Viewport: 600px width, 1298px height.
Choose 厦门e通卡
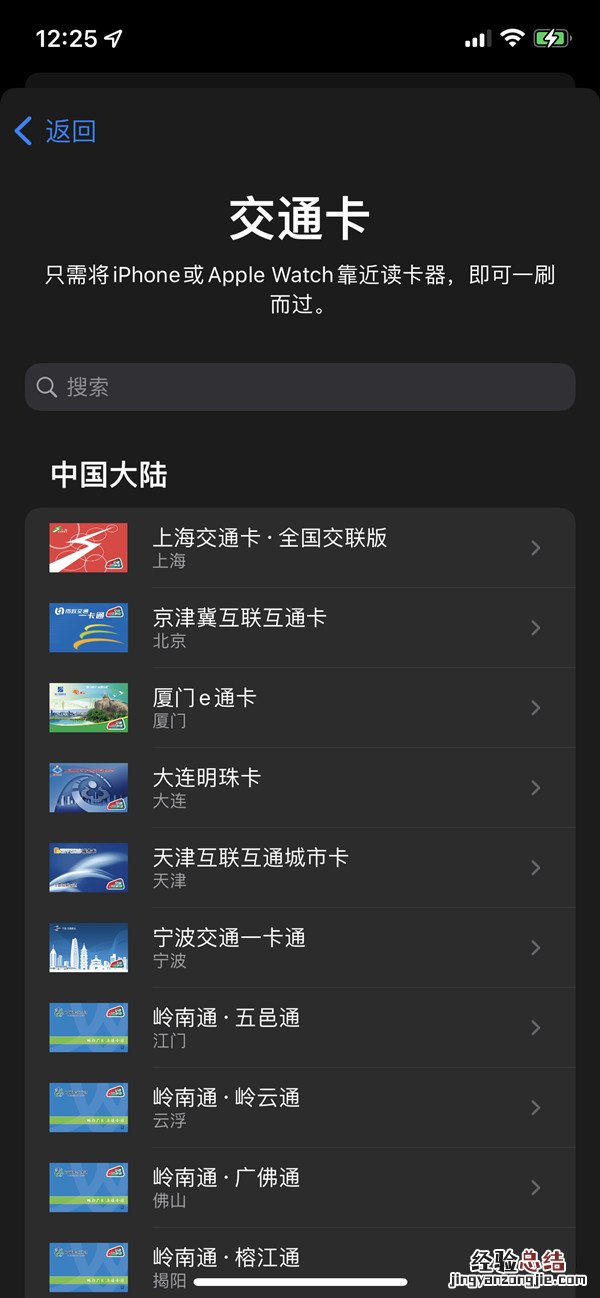[x=300, y=708]
